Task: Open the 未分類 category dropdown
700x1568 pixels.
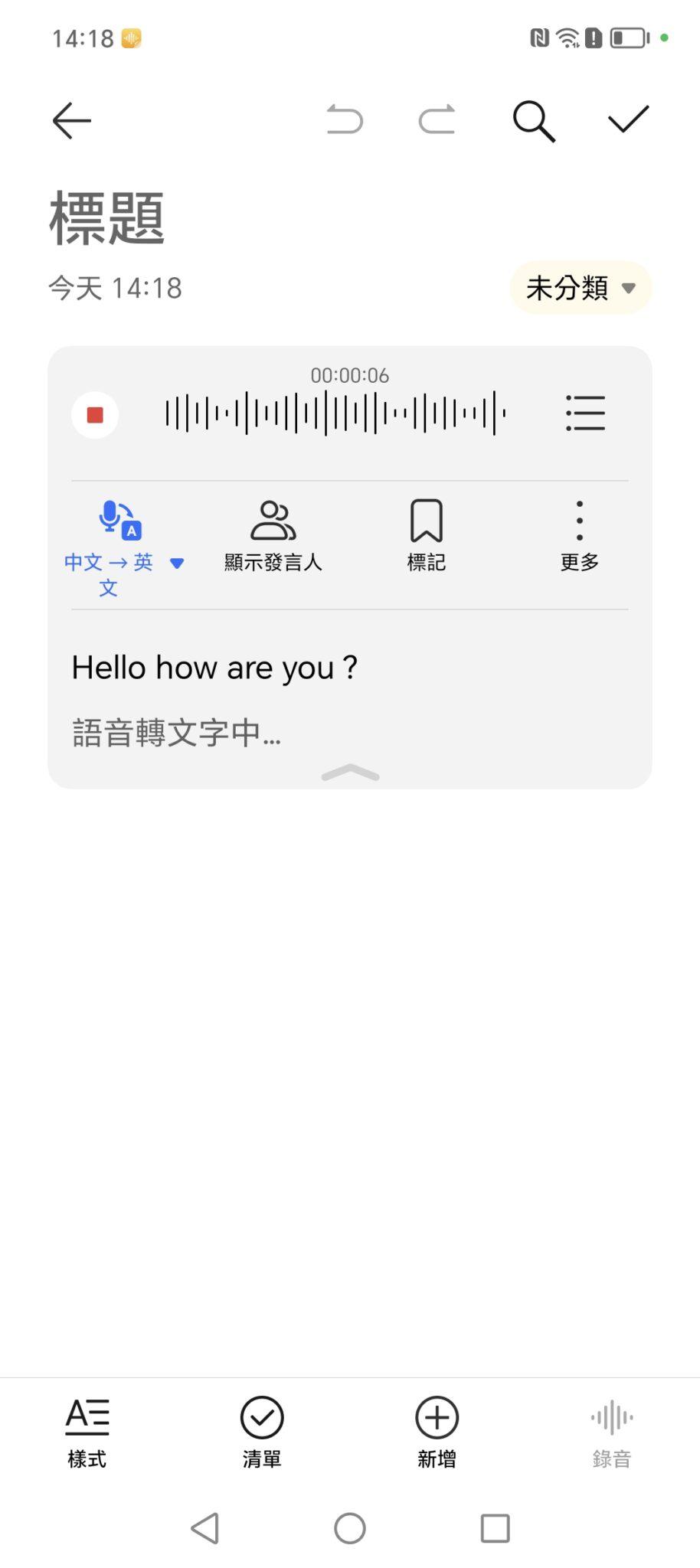Action: (581, 288)
